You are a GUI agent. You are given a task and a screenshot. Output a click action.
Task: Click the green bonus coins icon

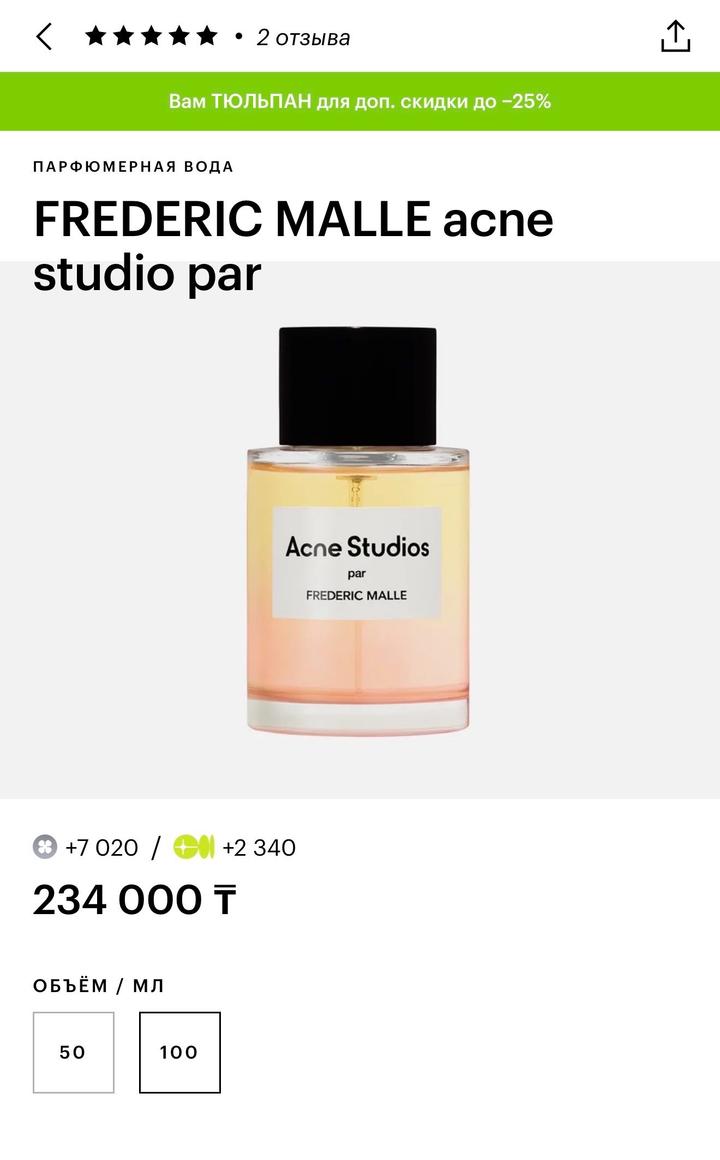196,847
